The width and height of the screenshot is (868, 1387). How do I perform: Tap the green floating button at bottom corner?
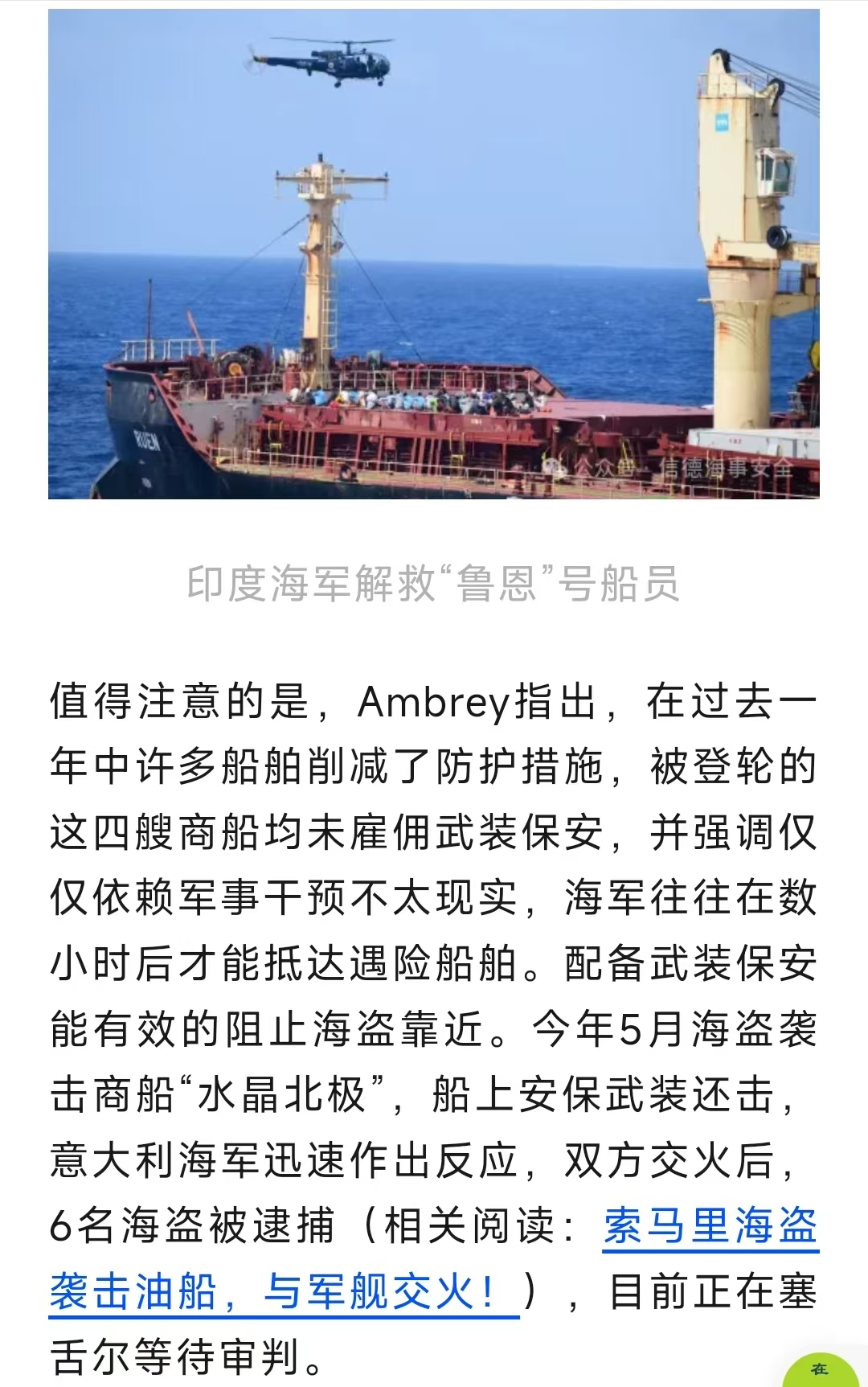pos(820,1370)
